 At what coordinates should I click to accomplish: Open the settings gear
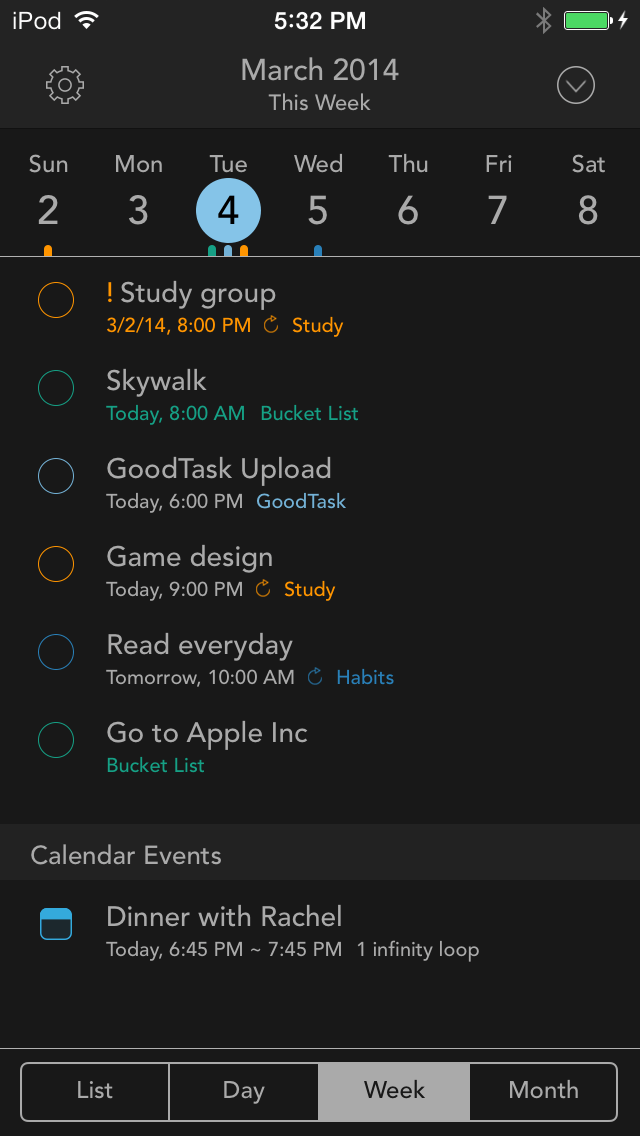(65, 85)
